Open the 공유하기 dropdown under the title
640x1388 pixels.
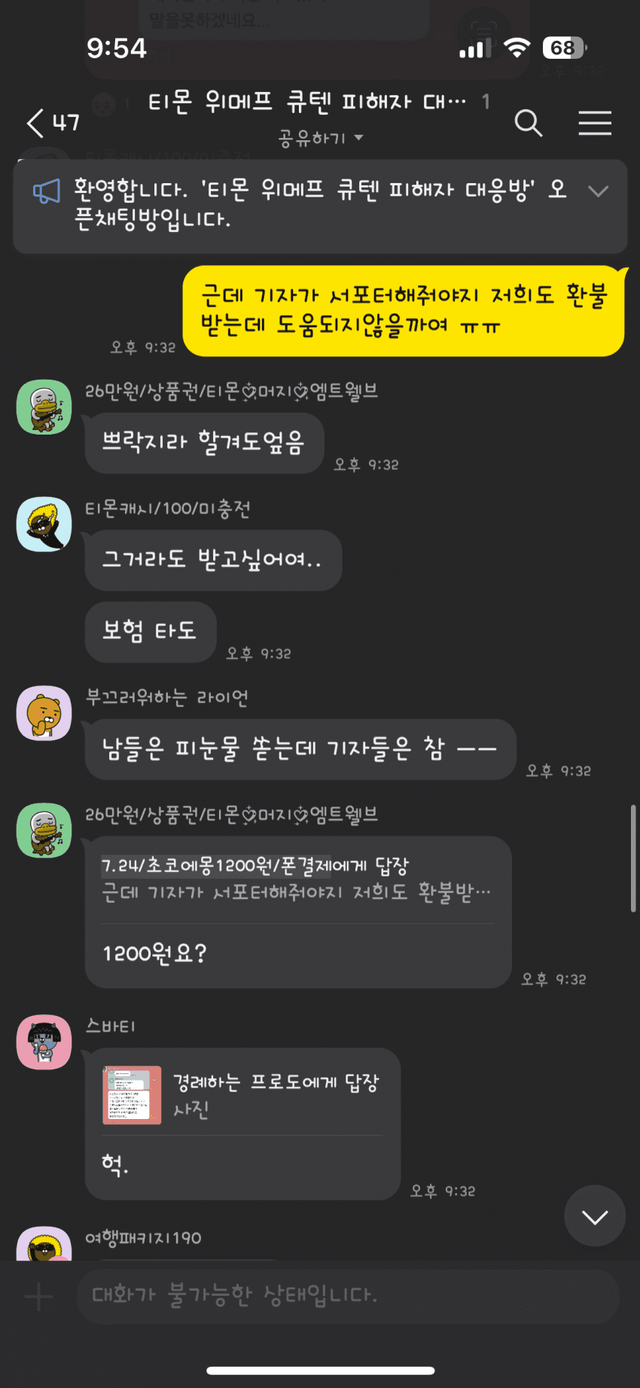[320, 138]
